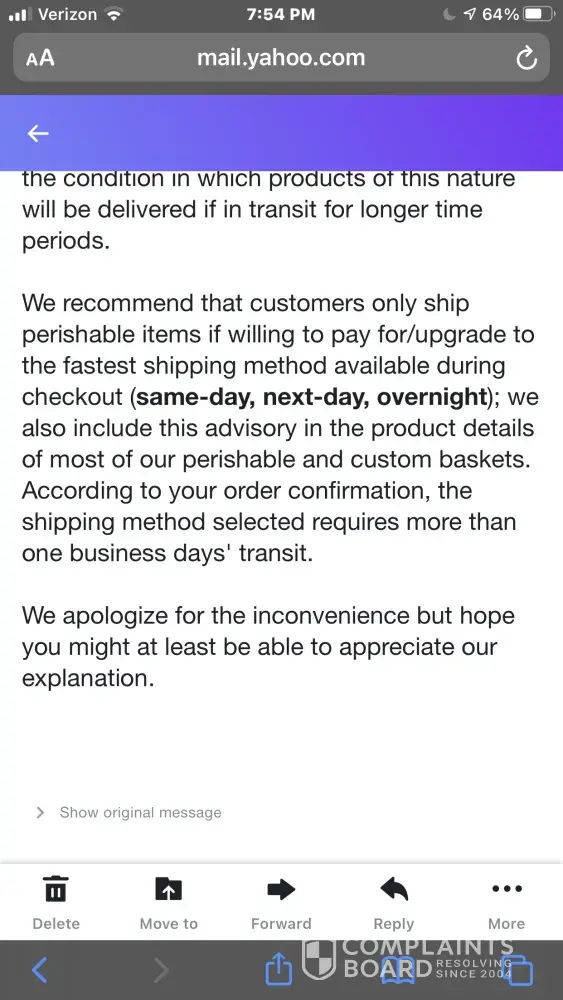The width and height of the screenshot is (563, 1000).
Task: Open the AA reader text options
Action: 40,58
